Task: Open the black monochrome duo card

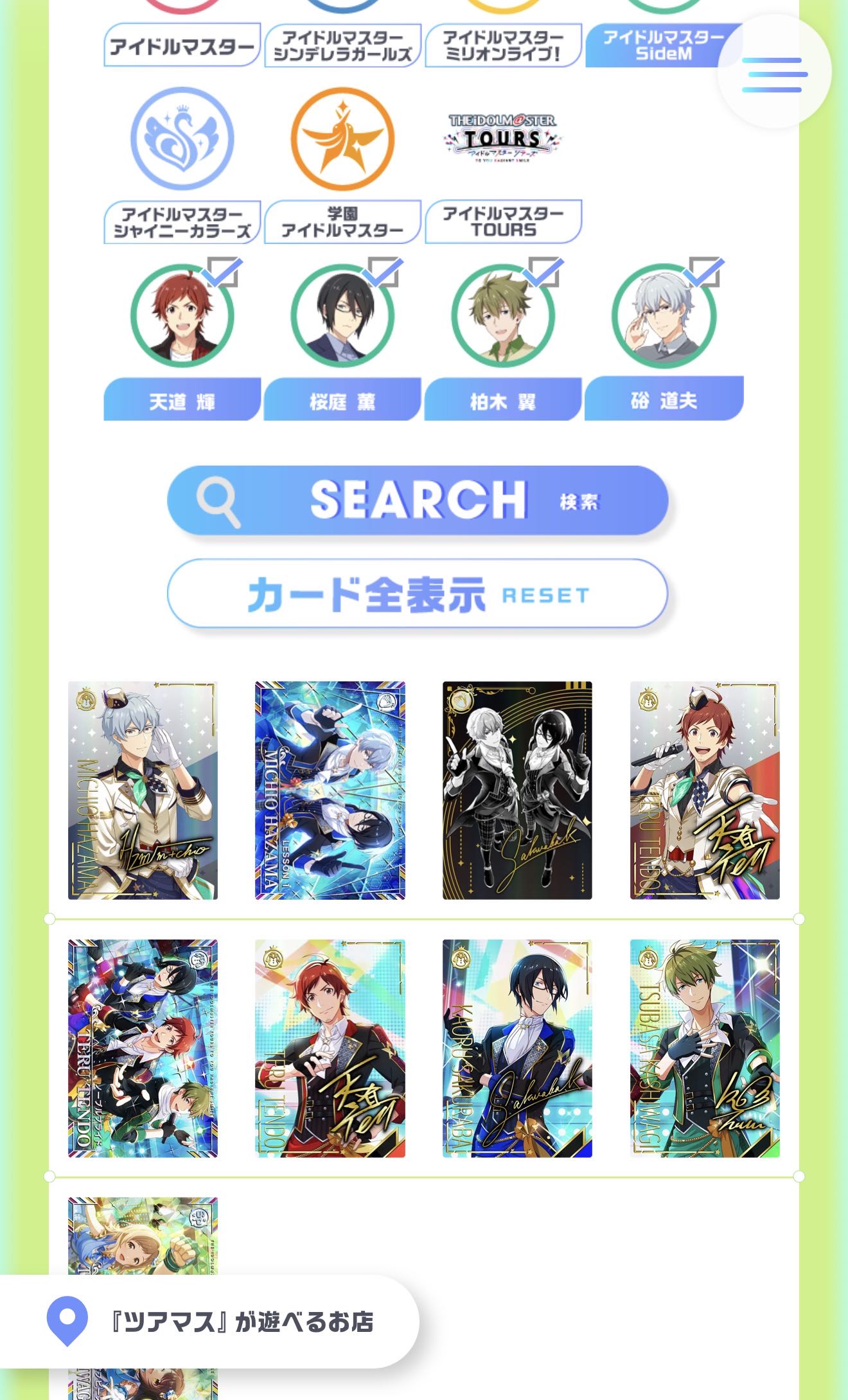Action: [x=517, y=790]
